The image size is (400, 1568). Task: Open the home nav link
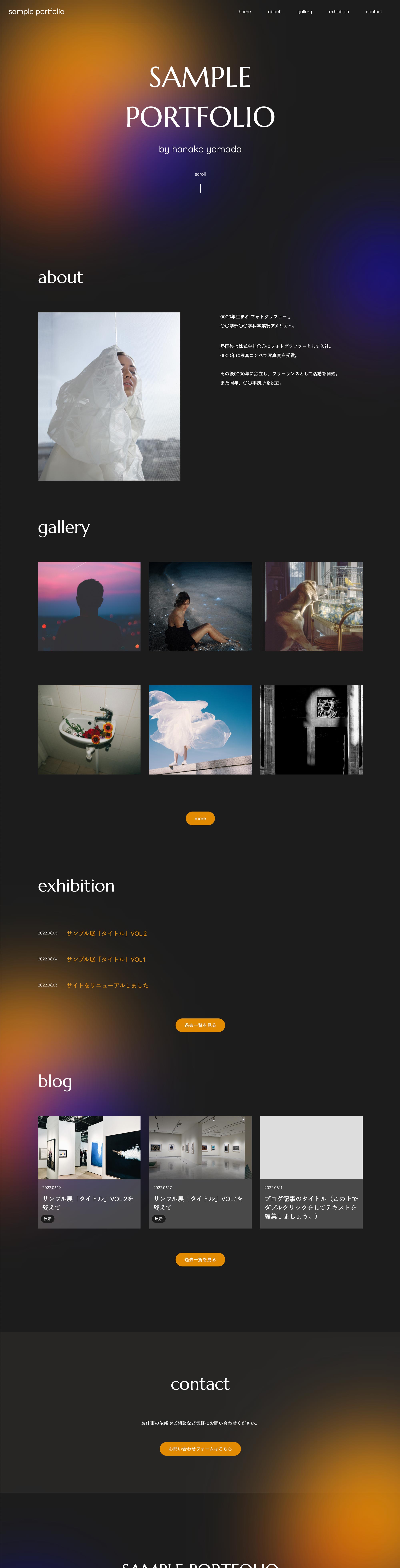click(x=244, y=12)
